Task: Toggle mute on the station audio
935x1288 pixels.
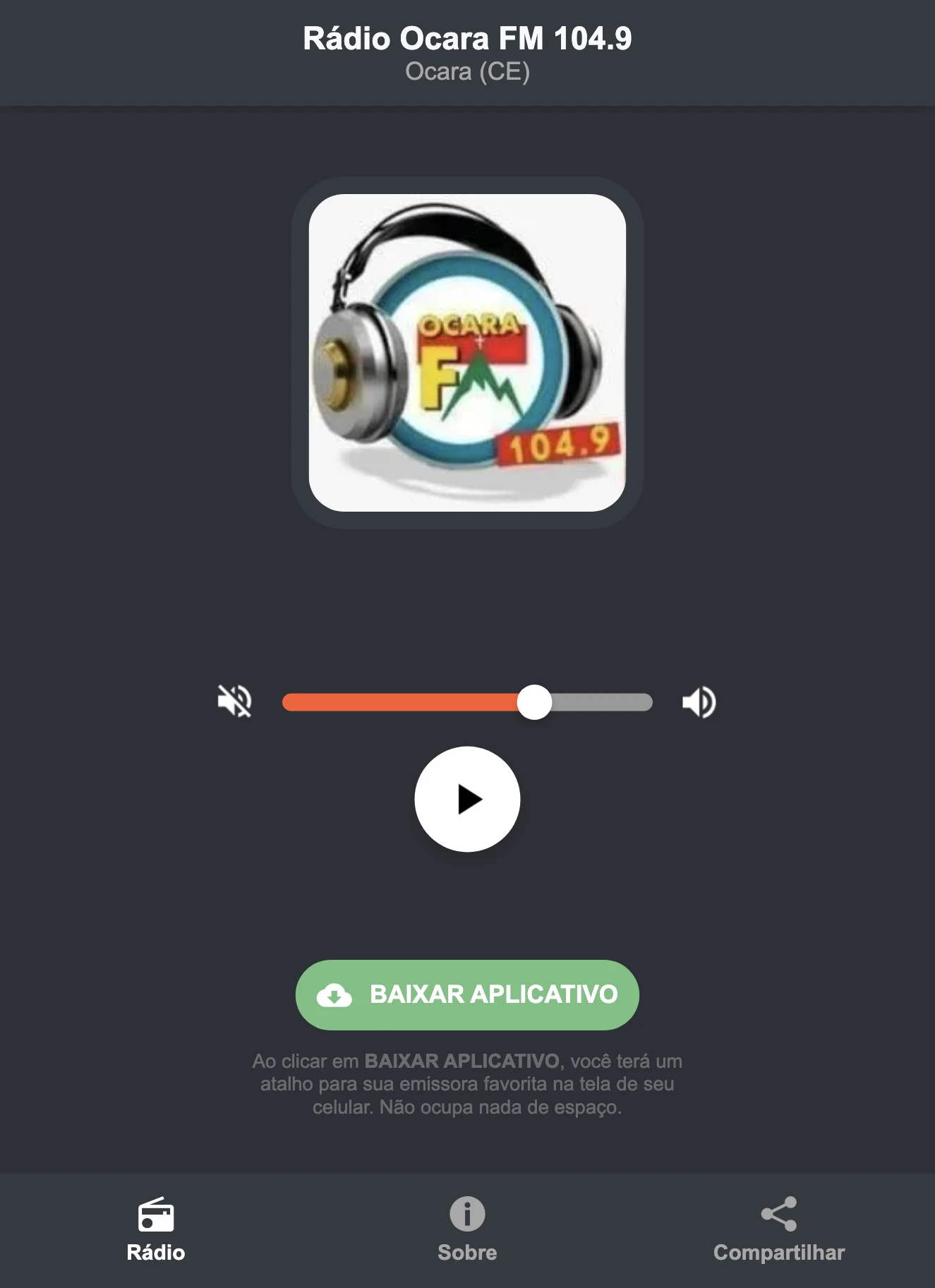Action: click(x=235, y=701)
